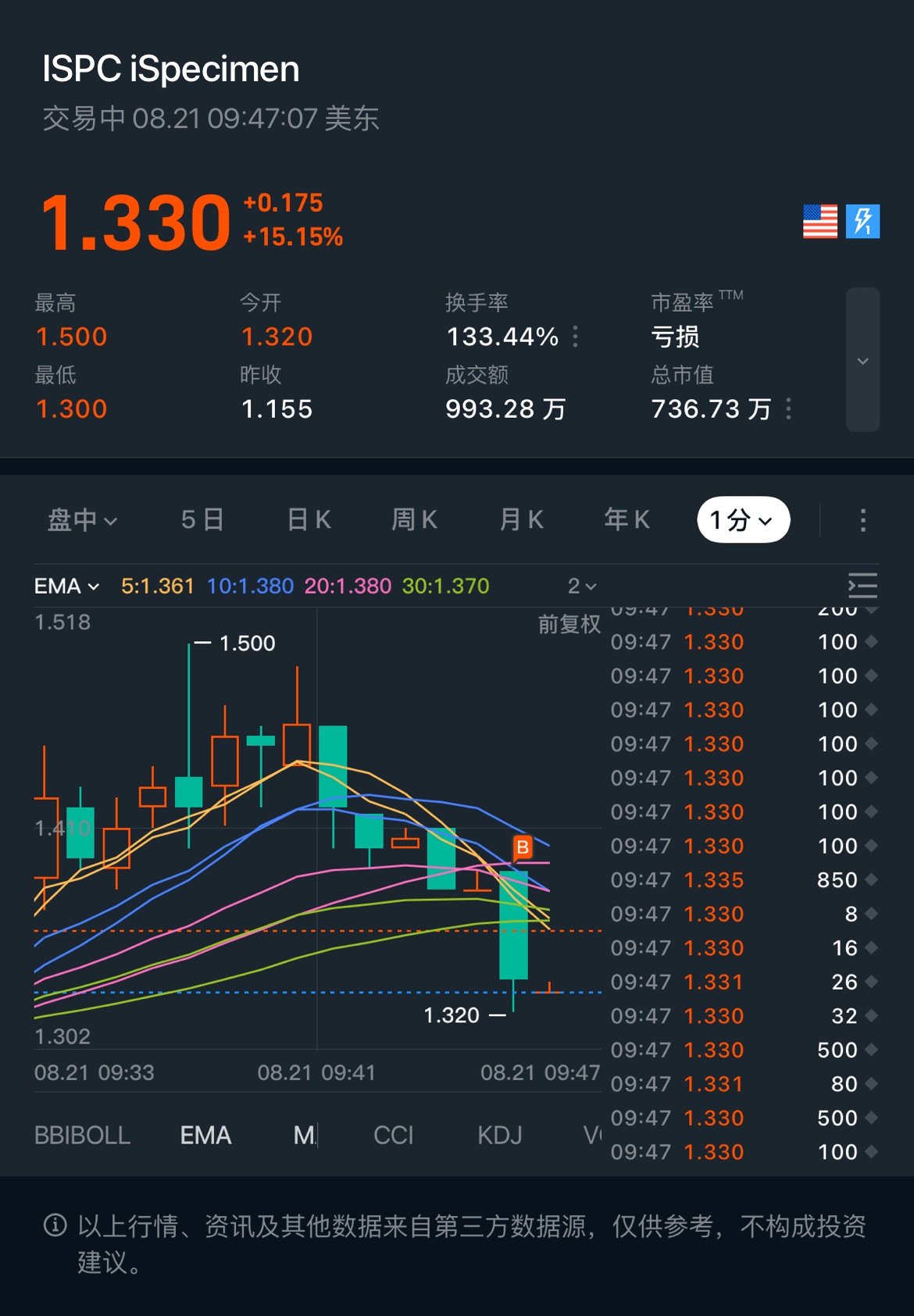Select the KDJ indicator
Screen dimensions: 914x1316
pos(499,1135)
